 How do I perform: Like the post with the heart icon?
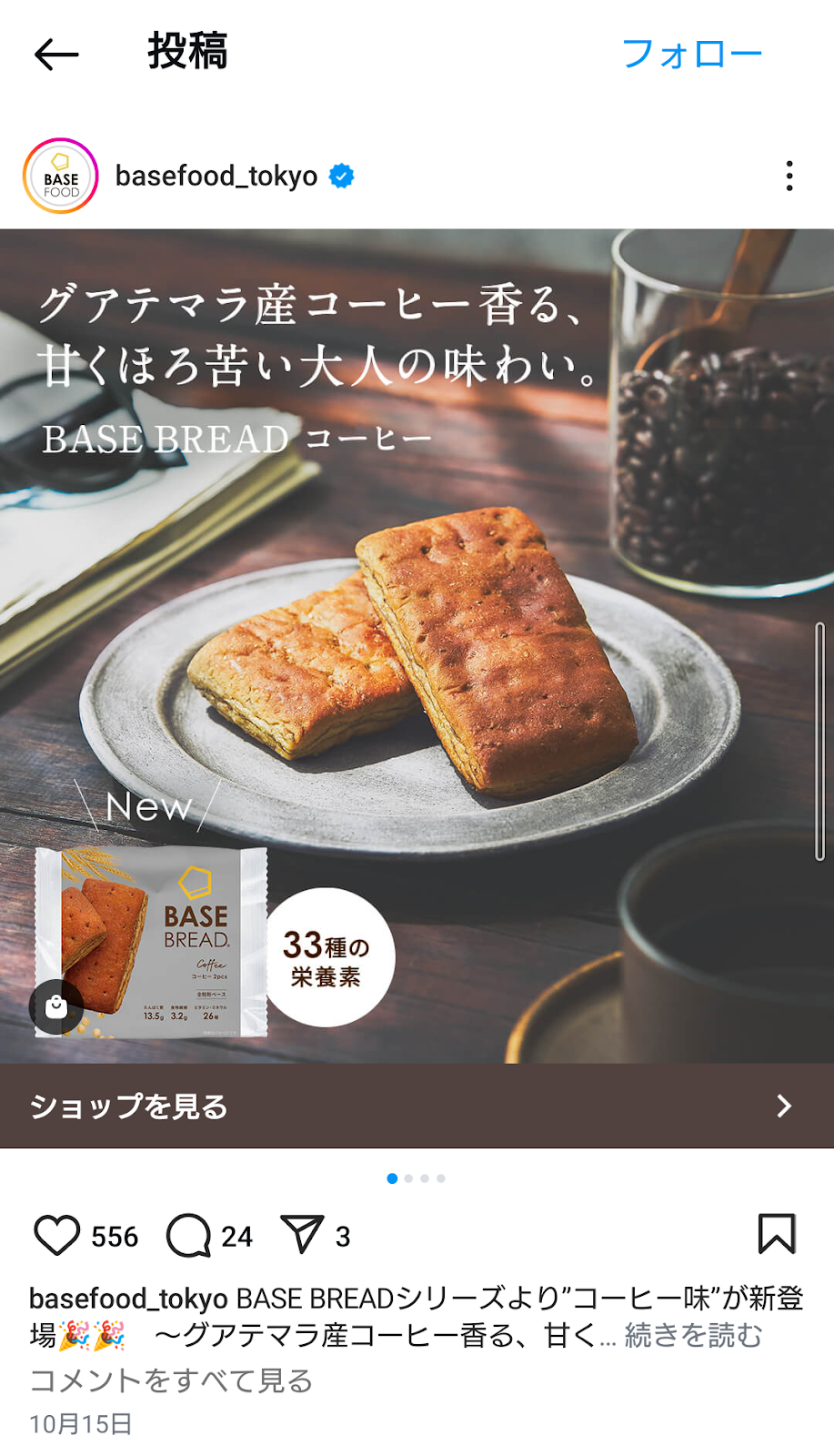pos(57,1236)
